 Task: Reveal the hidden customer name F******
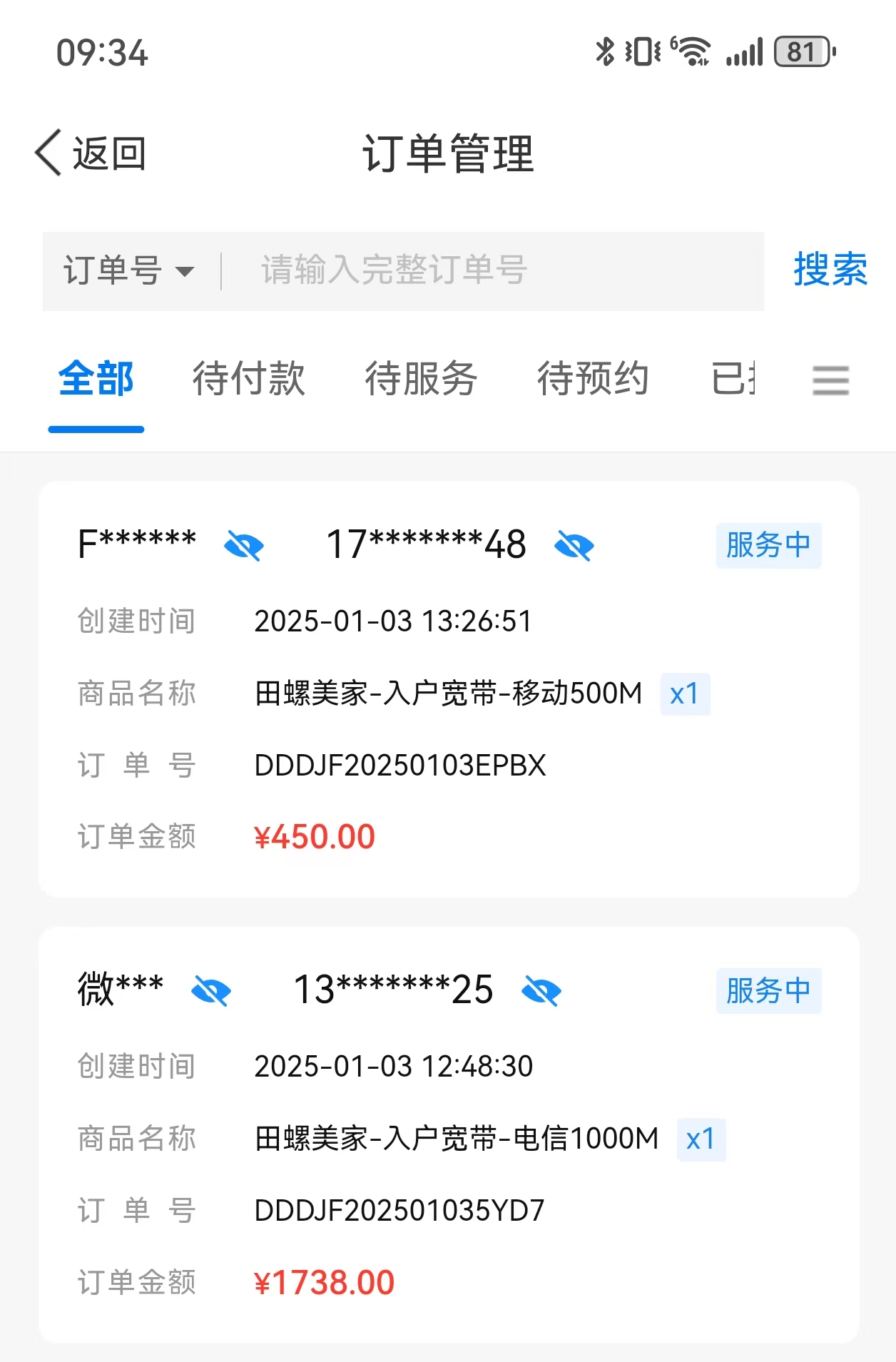(x=244, y=546)
